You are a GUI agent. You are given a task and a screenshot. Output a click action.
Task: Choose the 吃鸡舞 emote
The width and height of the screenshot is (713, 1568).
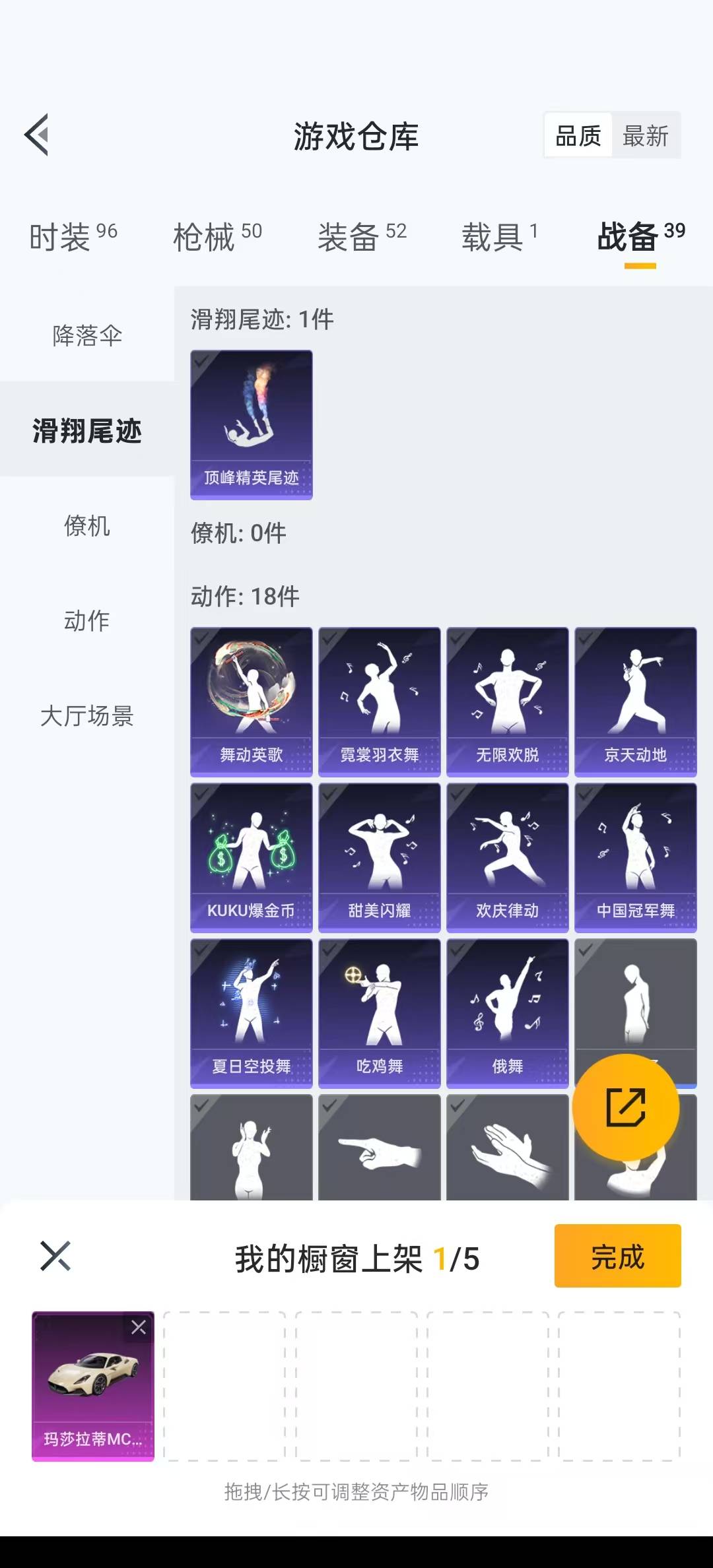click(x=379, y=1012)
